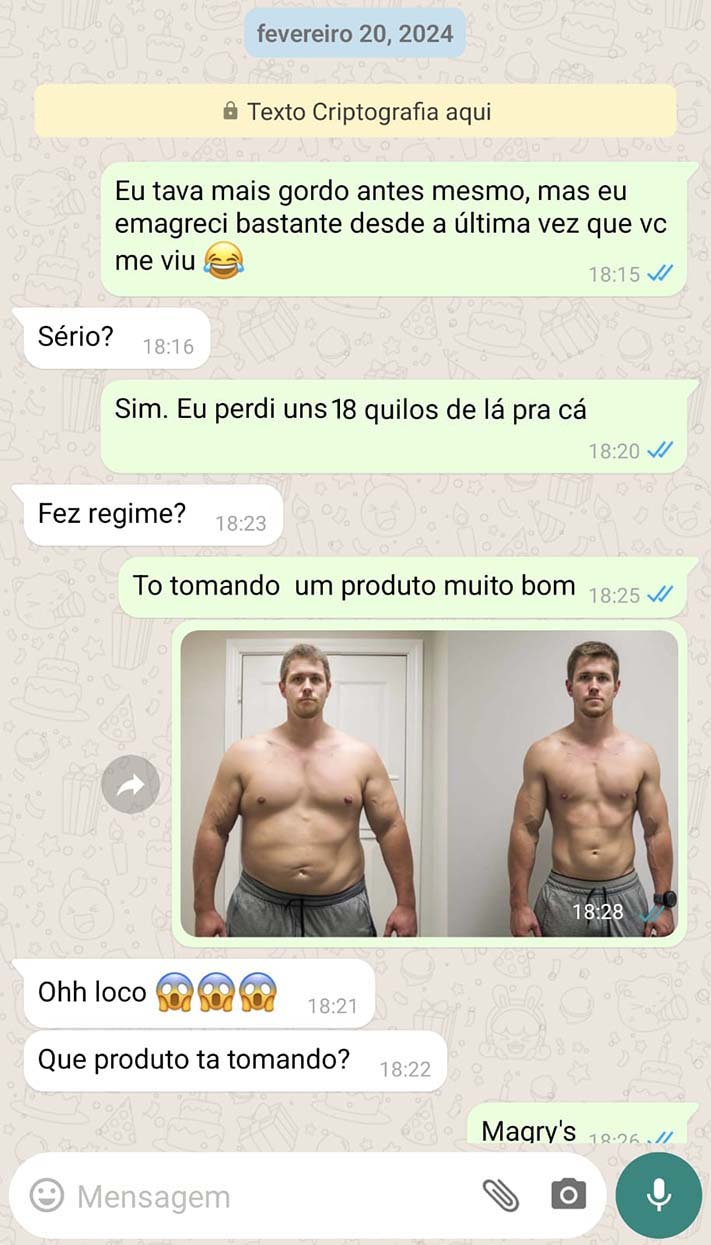Attach a file with the paperclip
The width and height of the screenshot is (711, 1245).
click(x=501, y=1195)
